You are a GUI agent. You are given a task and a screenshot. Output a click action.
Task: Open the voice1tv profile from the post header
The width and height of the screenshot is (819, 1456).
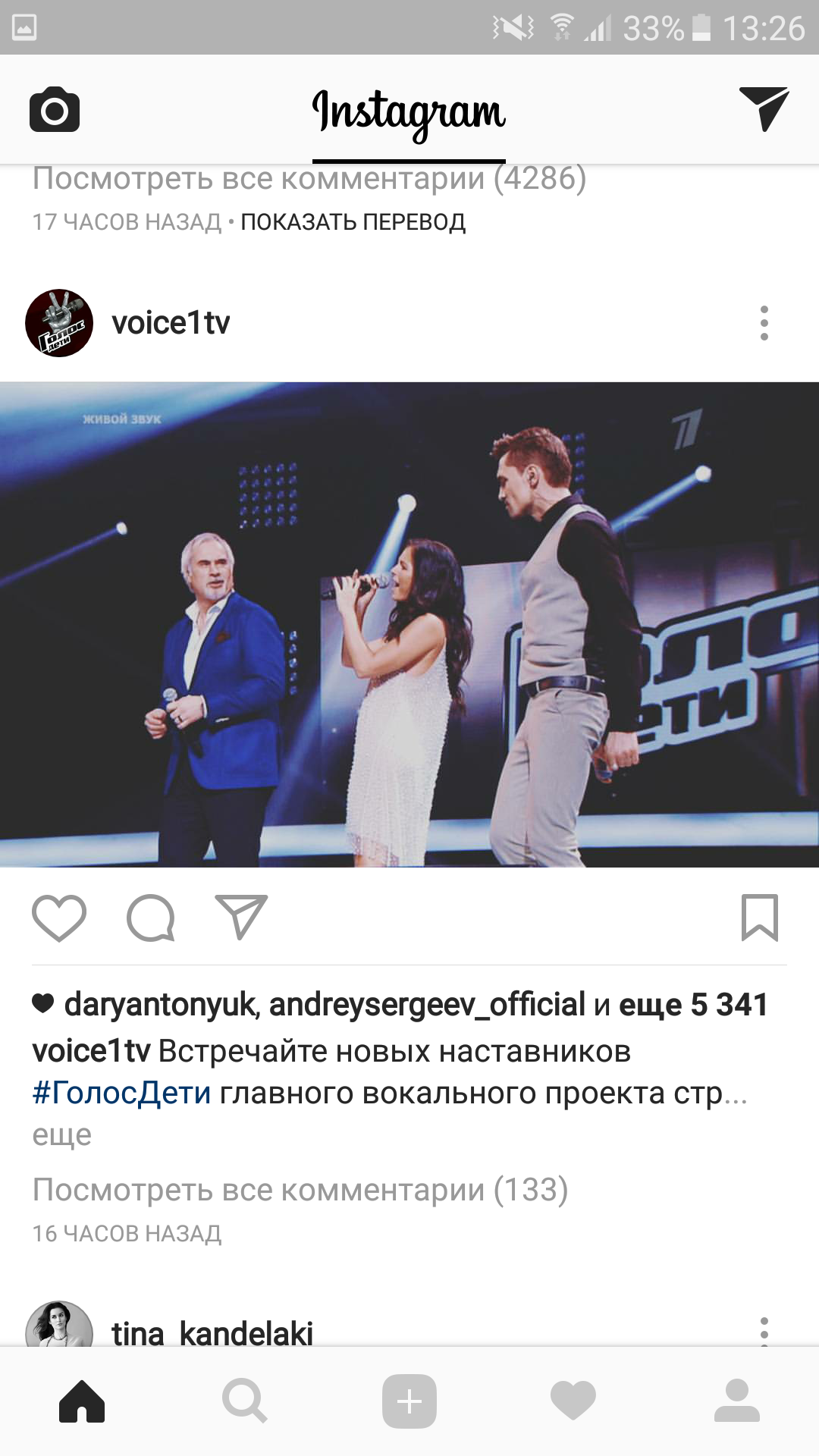(171, 323)
